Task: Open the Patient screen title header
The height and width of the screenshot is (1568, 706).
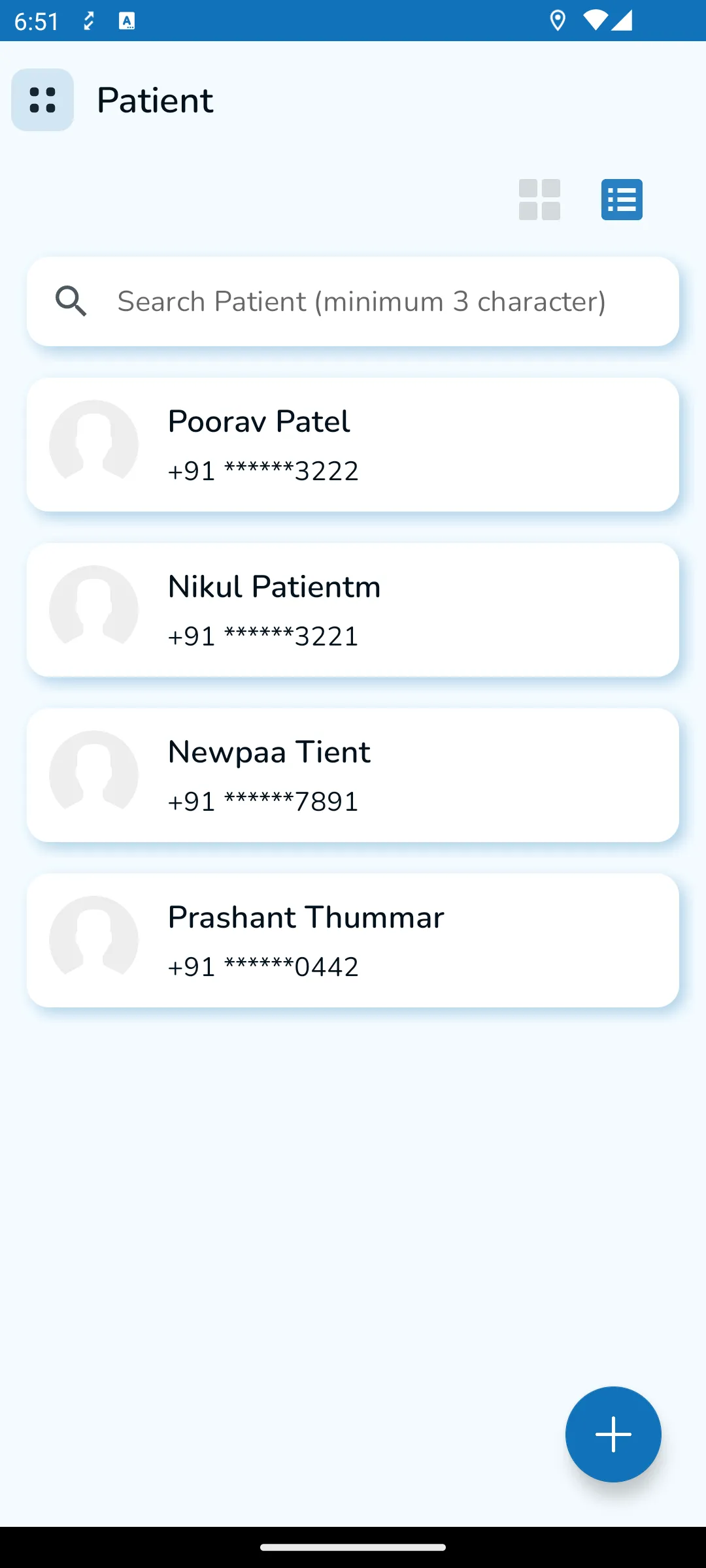Action: (x=155, y=100)
